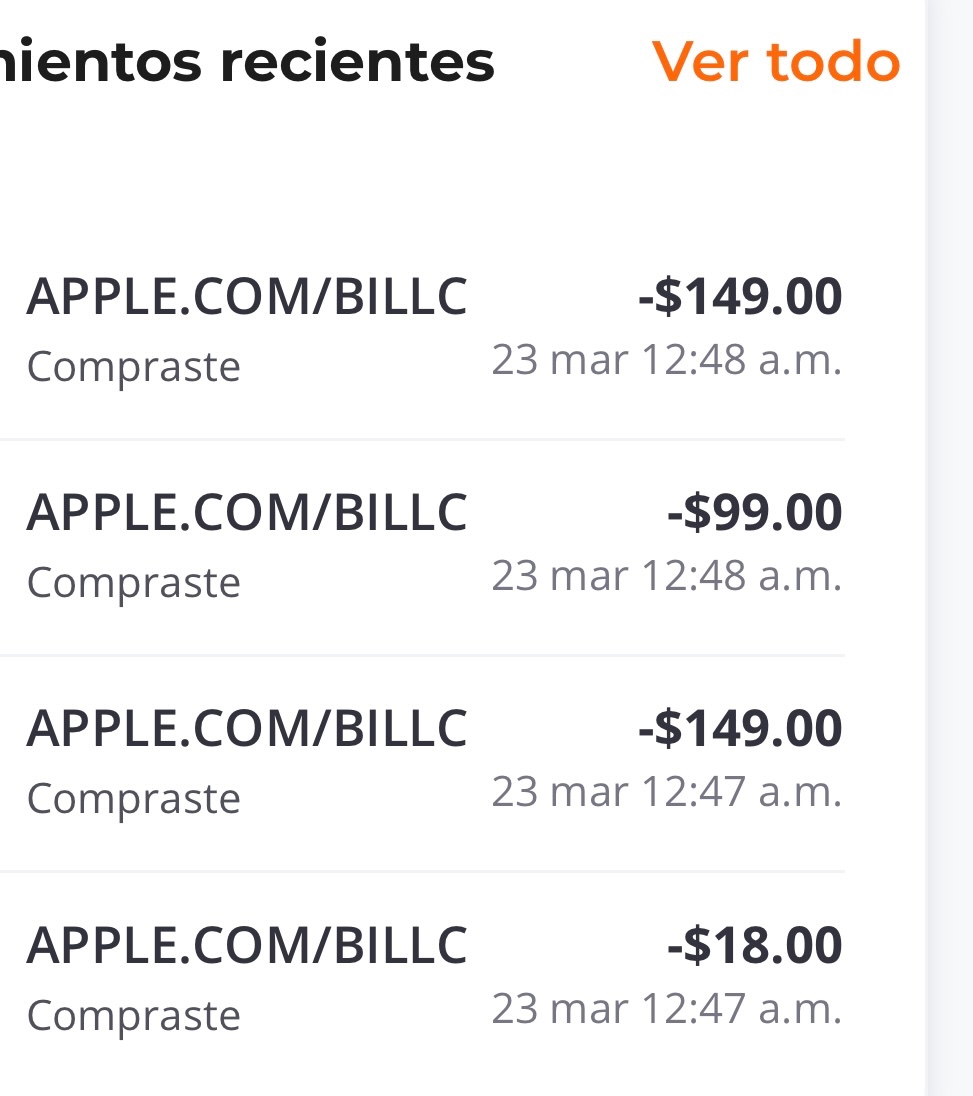View the -$99.00 Apple purchase details
The image size is (973, 1096).
point(434,544)
